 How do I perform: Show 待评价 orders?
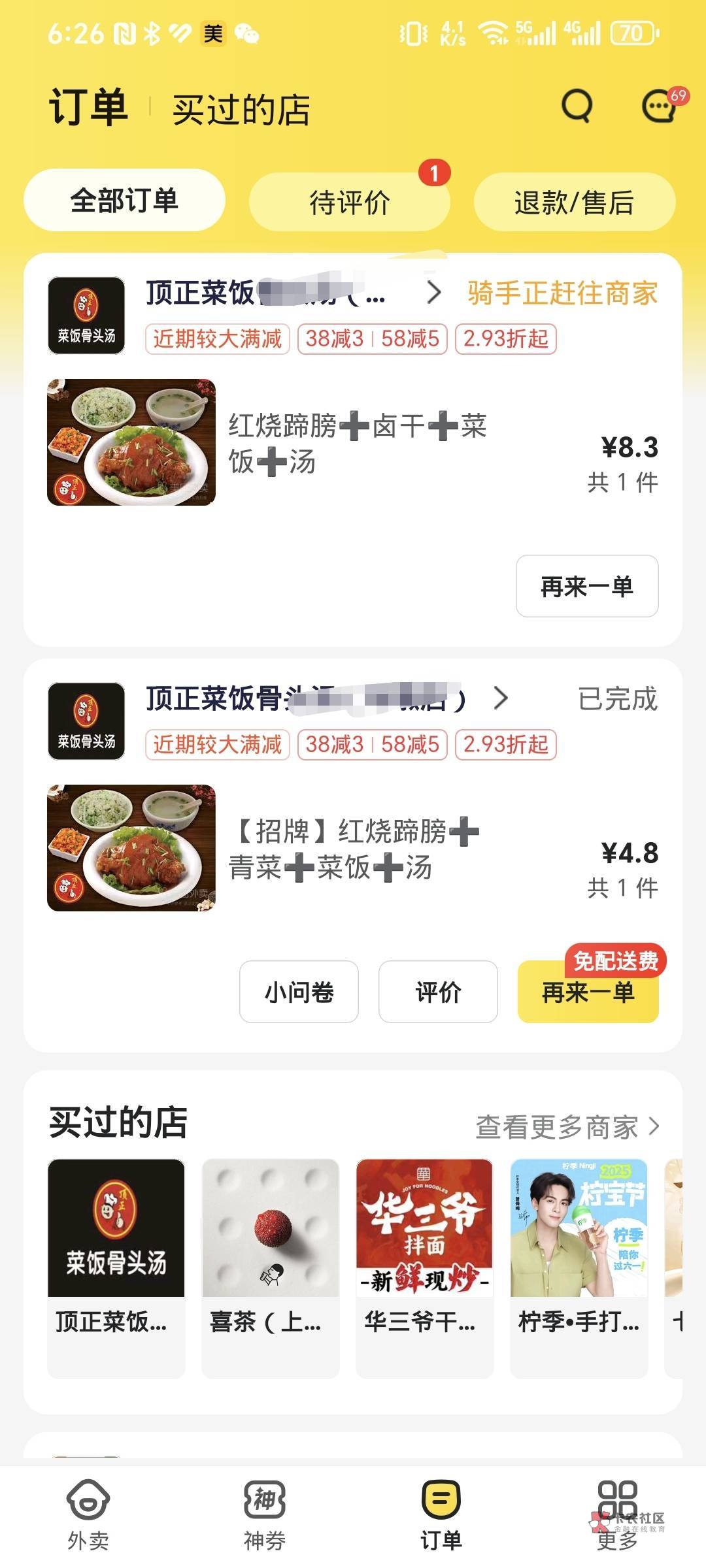[349, 203]
